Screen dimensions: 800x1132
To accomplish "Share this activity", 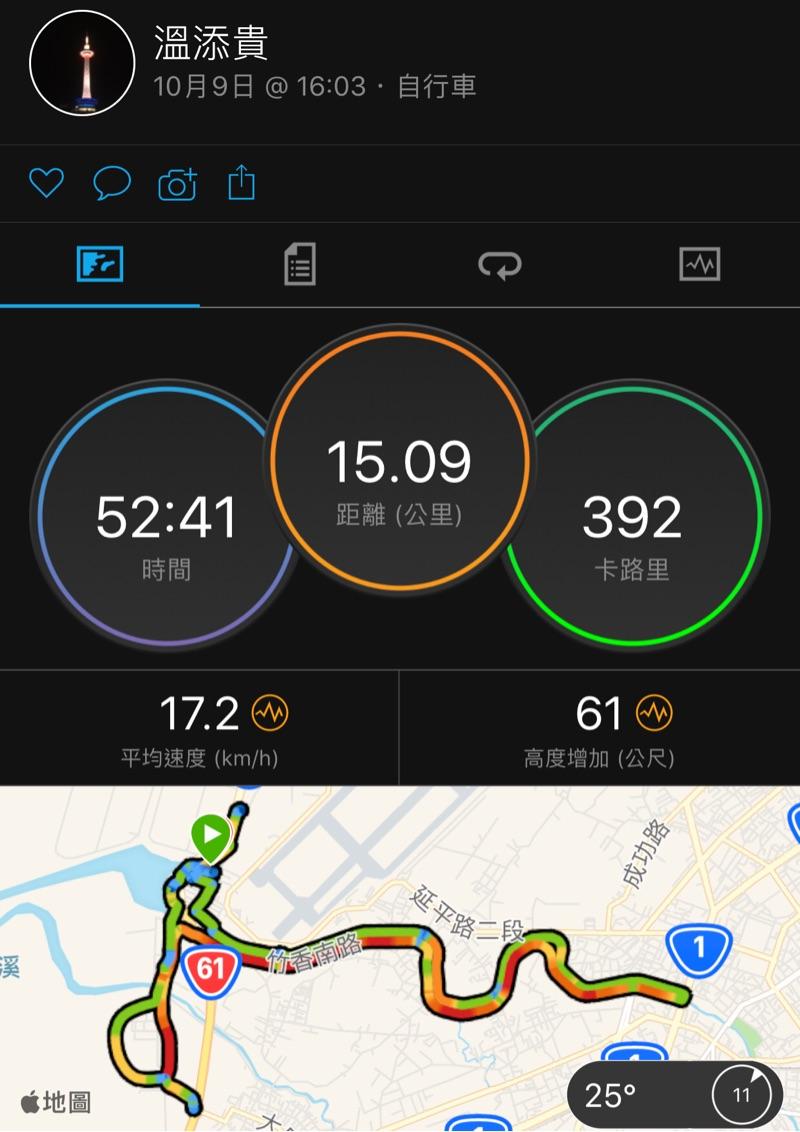I will point(242,183).
